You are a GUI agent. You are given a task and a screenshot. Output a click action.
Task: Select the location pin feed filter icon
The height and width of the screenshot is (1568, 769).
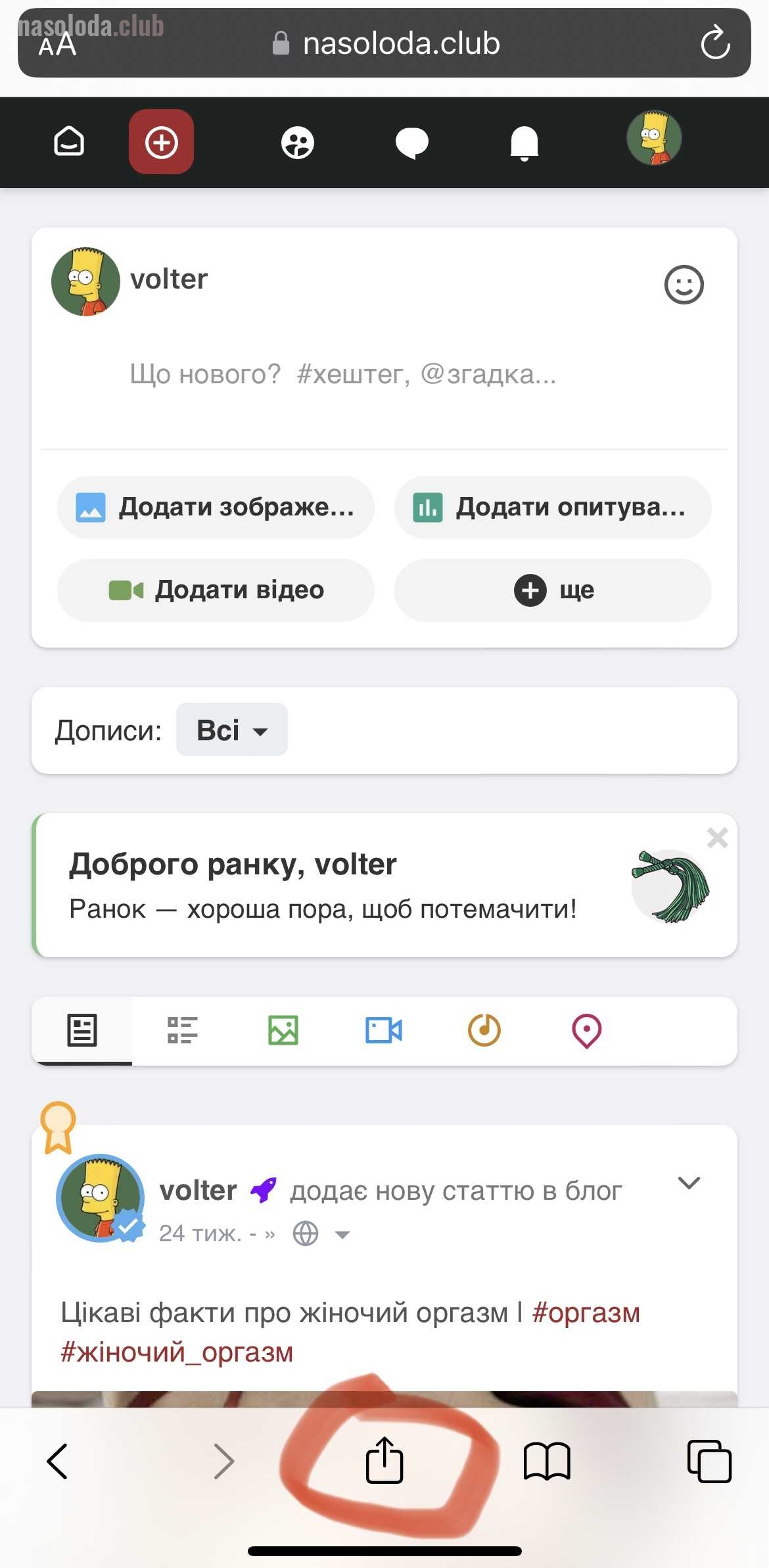[x=586, y=1030]
